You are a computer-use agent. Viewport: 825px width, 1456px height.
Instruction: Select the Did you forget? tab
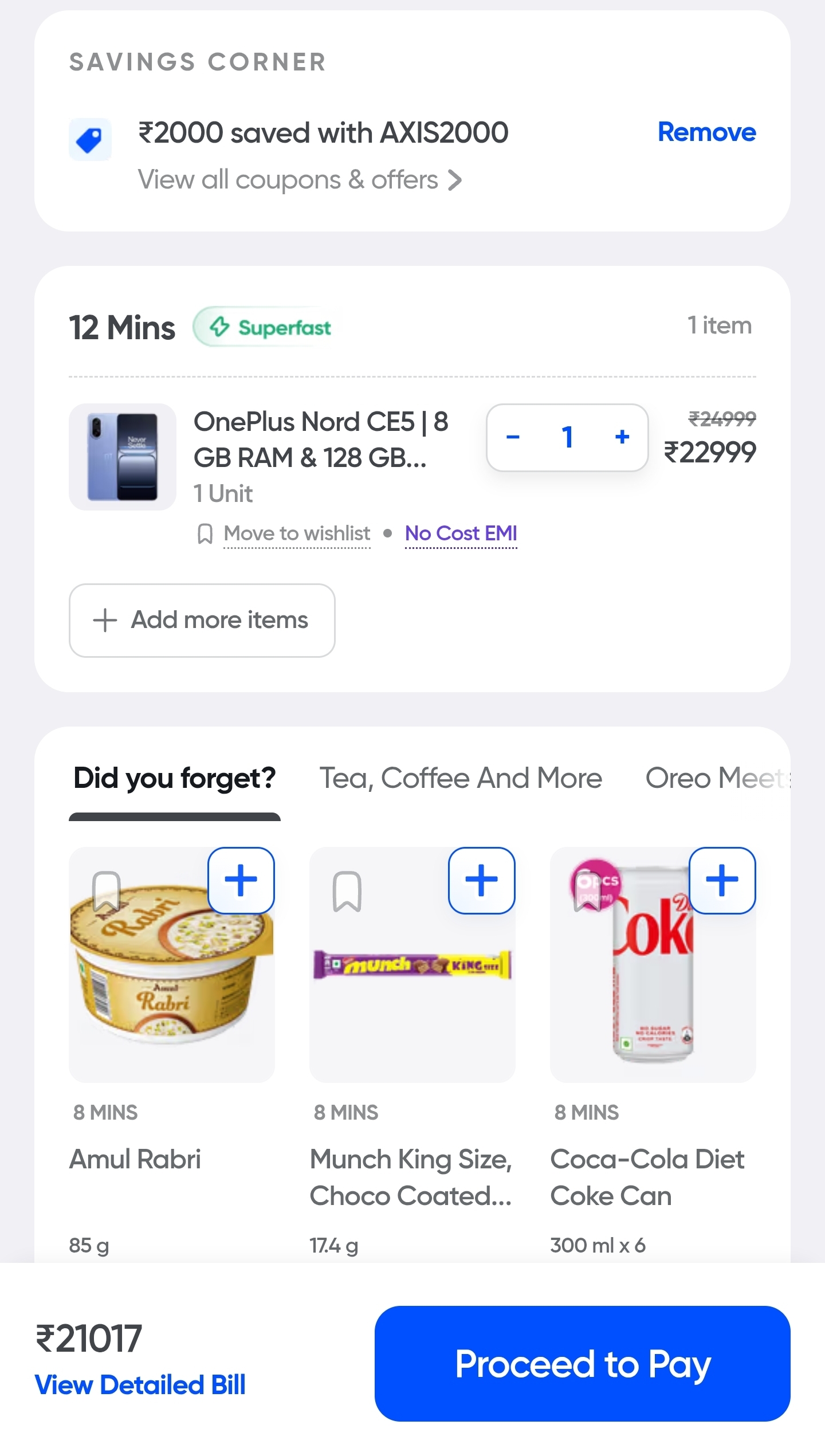pyautogui.click(x=175, y=778)
